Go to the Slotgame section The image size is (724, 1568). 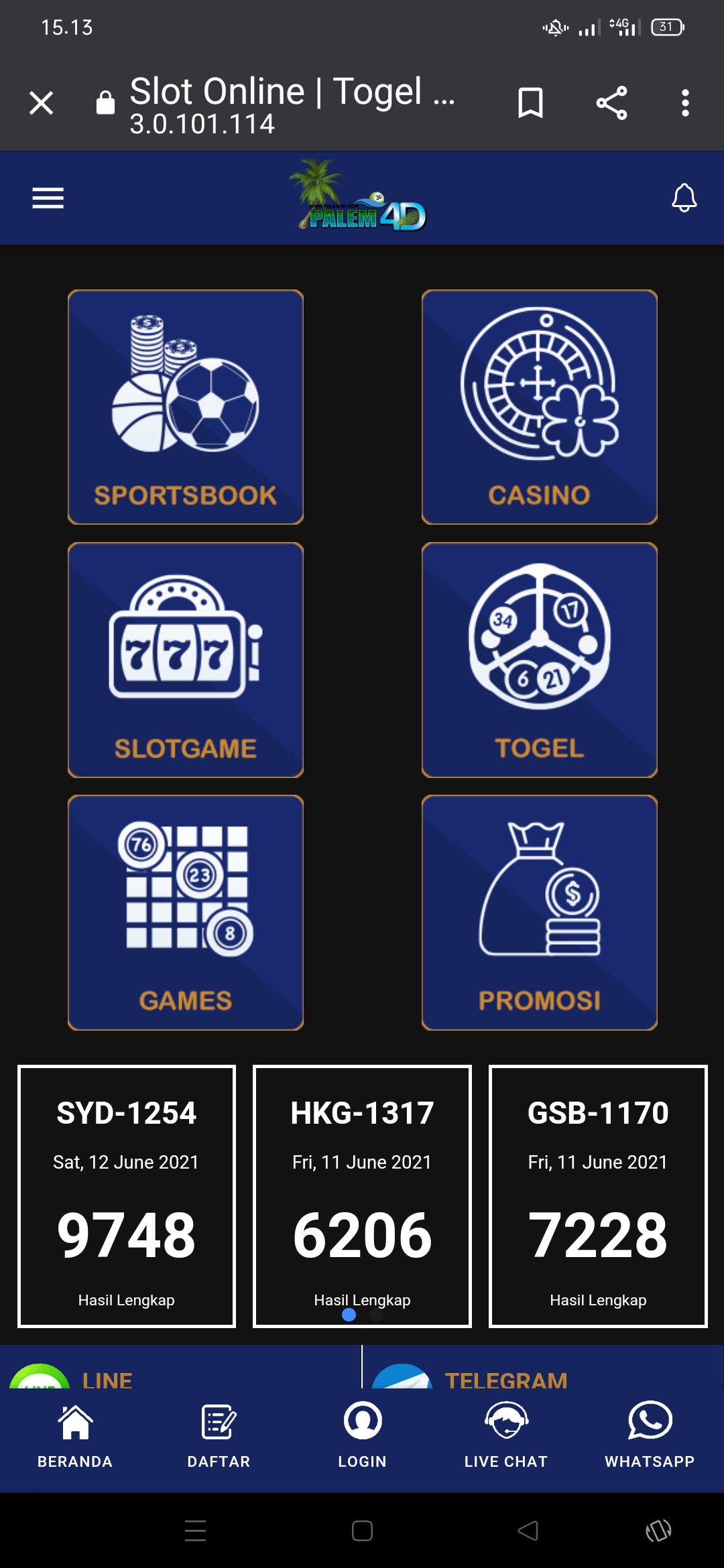[186, 659]
